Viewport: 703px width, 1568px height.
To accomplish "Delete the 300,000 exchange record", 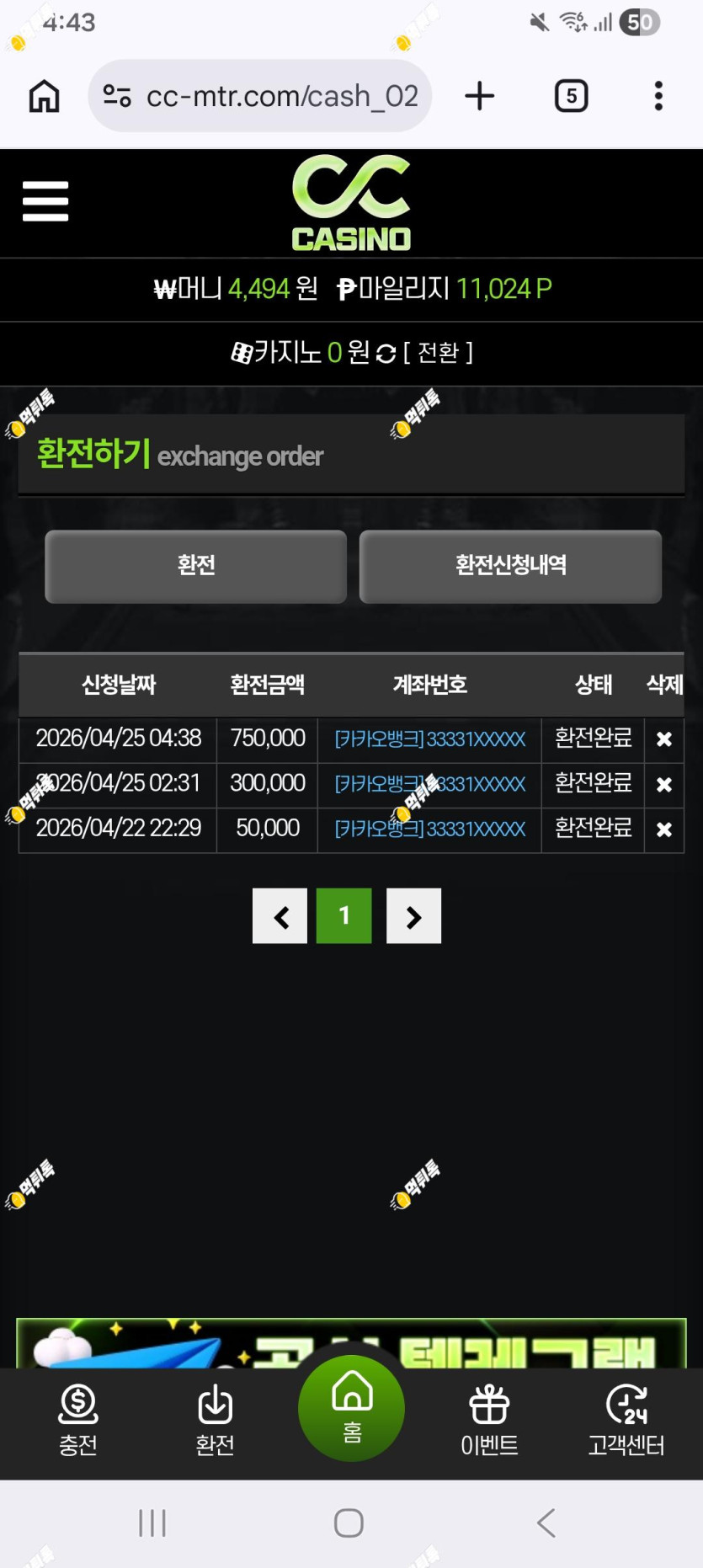I will point(664,785).
